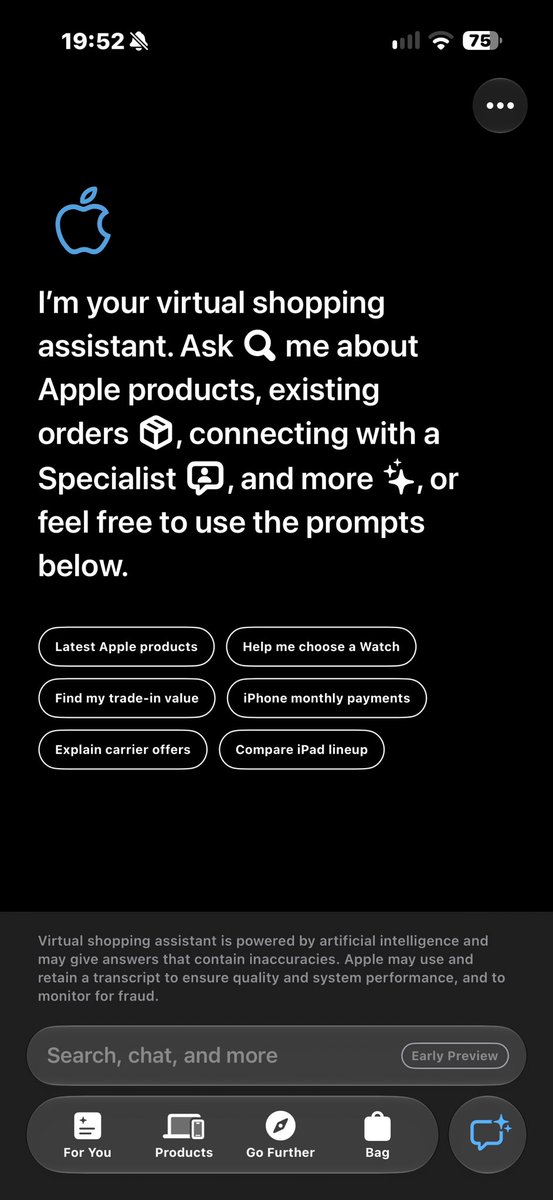Switch to the For You tab
Image resolution: width=553 pixels, height=1200 pixels.
tap(87, 1135)
